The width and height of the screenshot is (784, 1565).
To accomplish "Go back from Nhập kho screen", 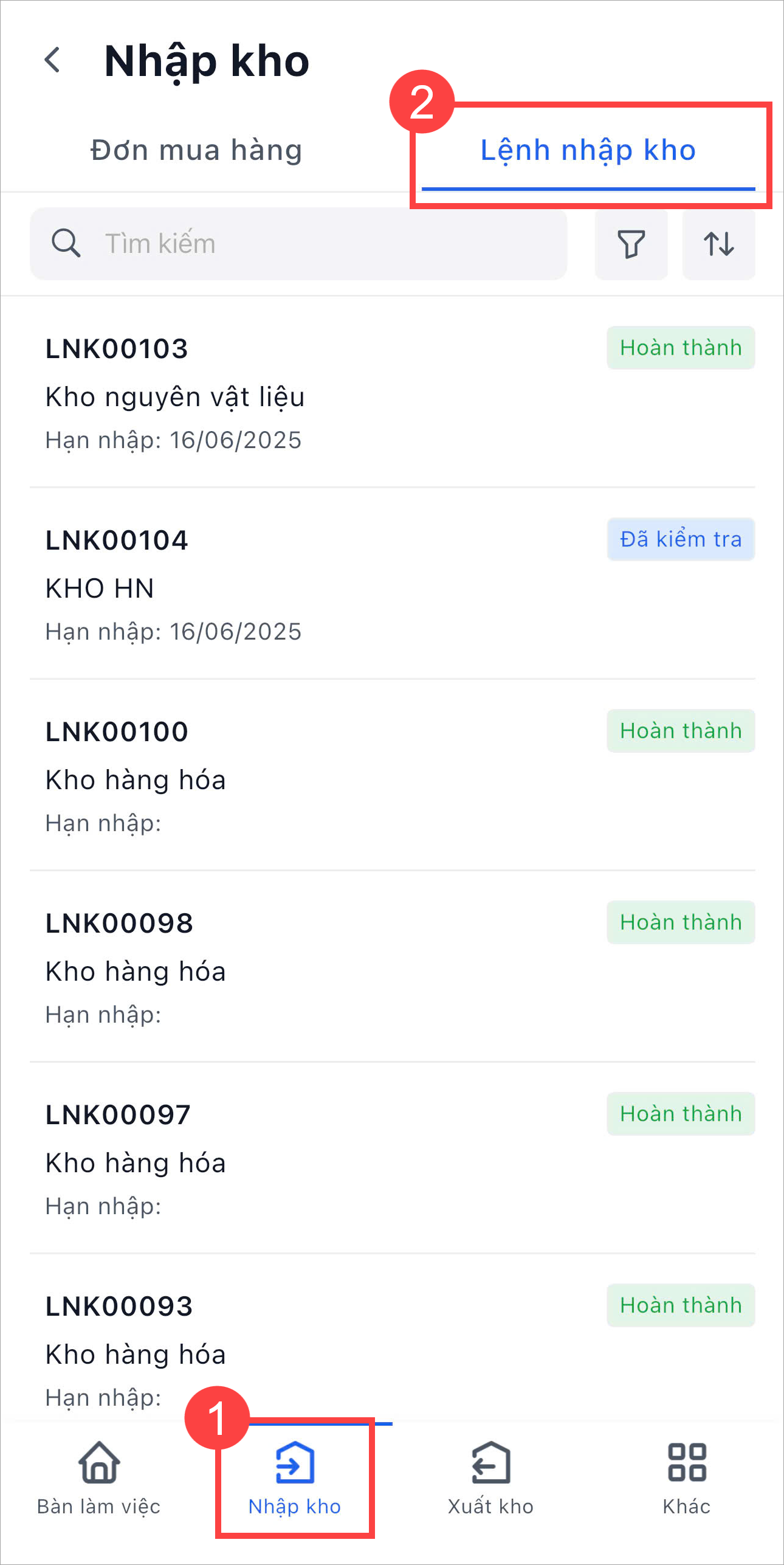I will [x=53, y=61].
